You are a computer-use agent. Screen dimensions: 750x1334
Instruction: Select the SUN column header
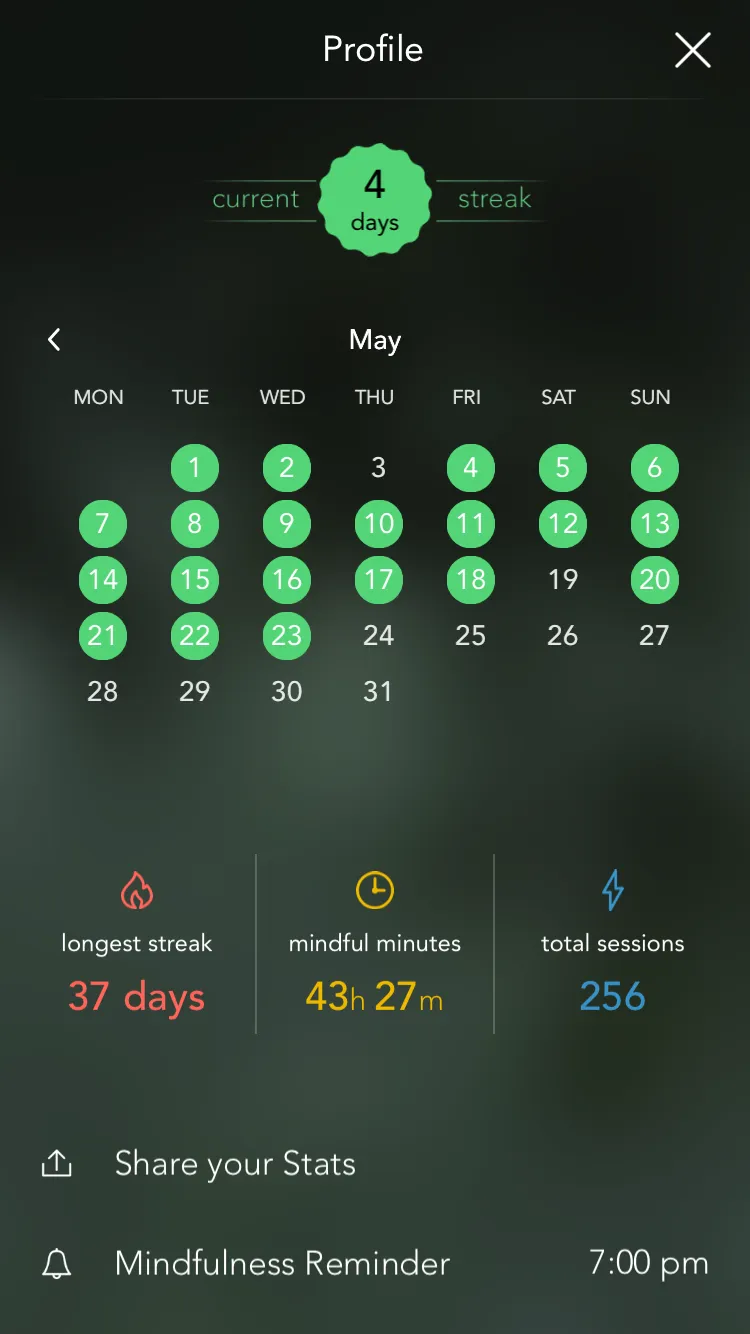[649, 397]
